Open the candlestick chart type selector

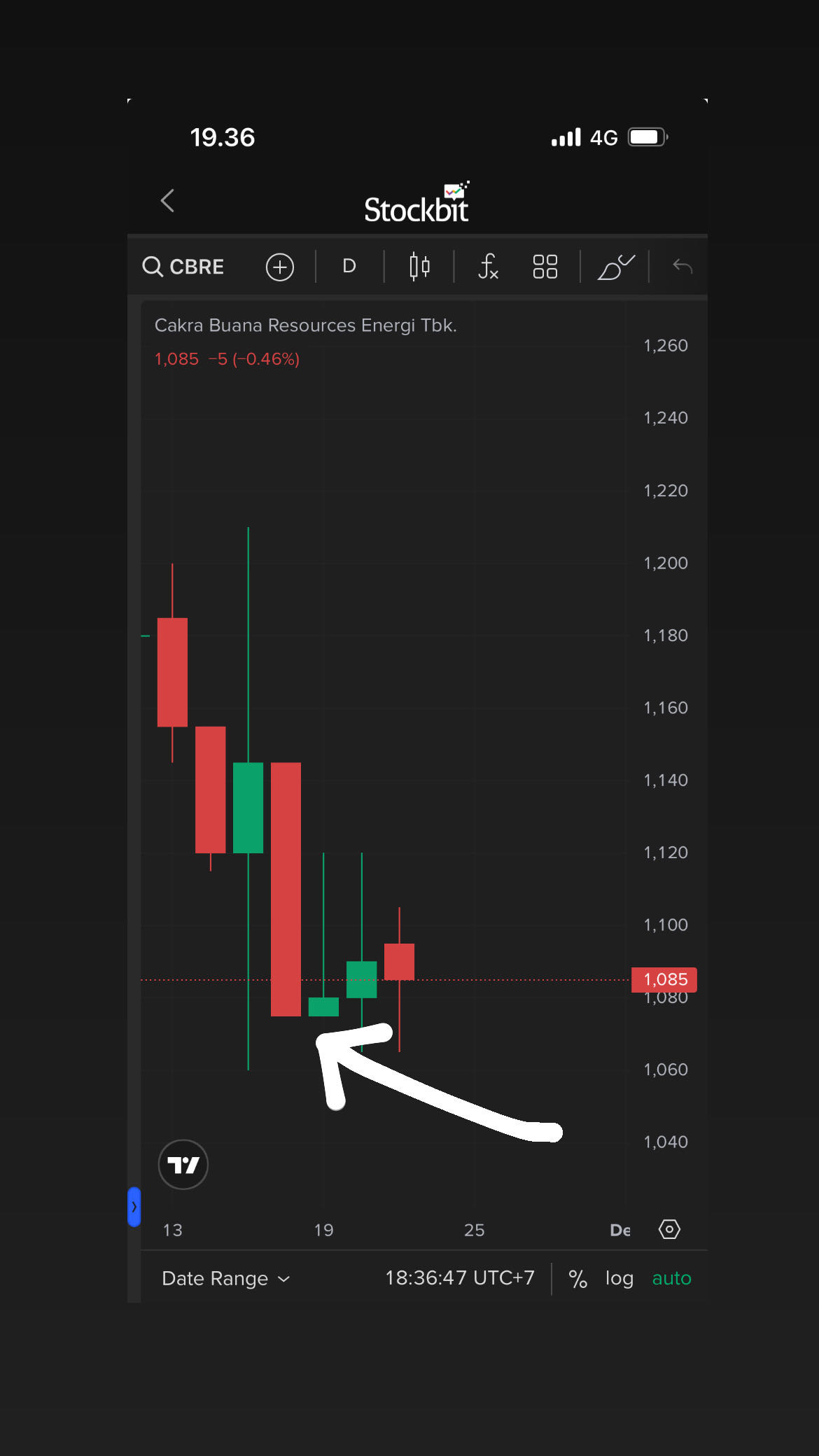click(419, 267)
